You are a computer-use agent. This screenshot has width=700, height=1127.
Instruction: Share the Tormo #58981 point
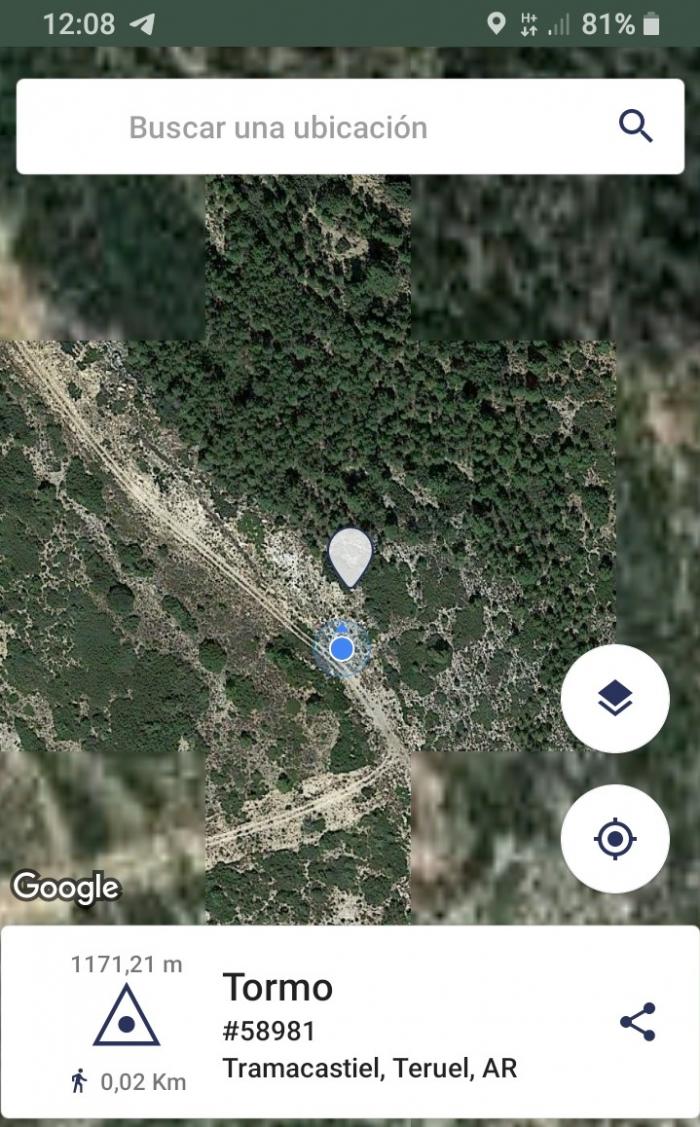click(x=637, y=1021)
